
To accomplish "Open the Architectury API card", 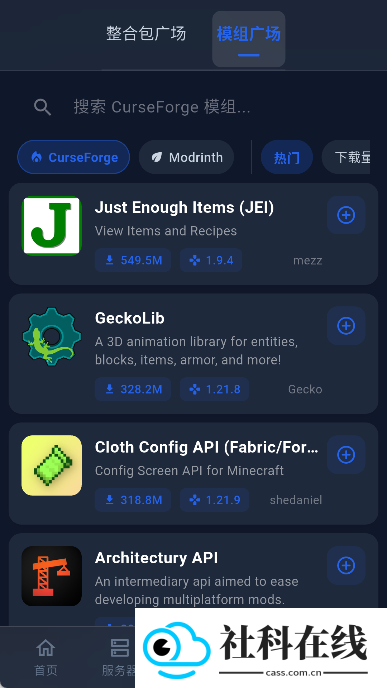I will (x=194, y=580).
